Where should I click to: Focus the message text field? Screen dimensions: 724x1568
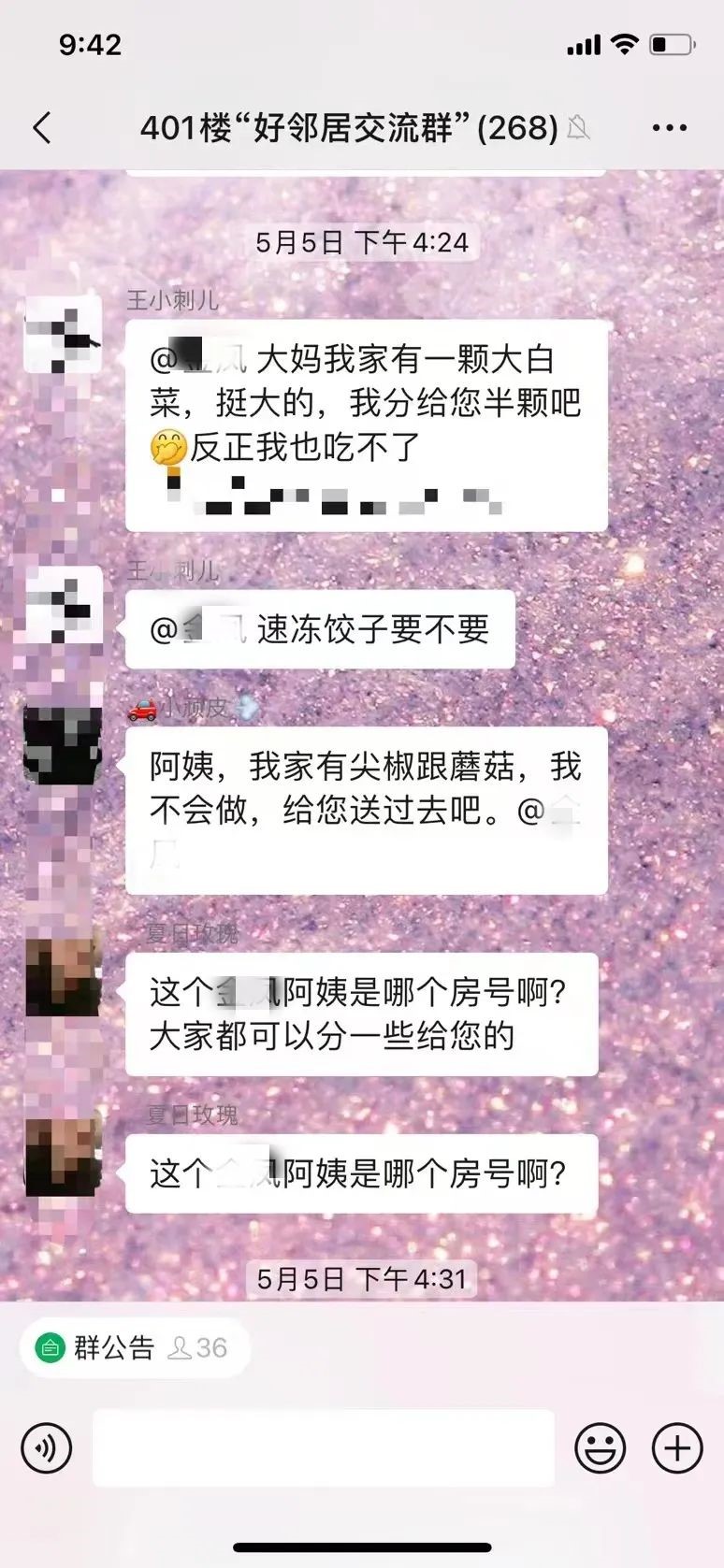click(x=323, y=1448)
